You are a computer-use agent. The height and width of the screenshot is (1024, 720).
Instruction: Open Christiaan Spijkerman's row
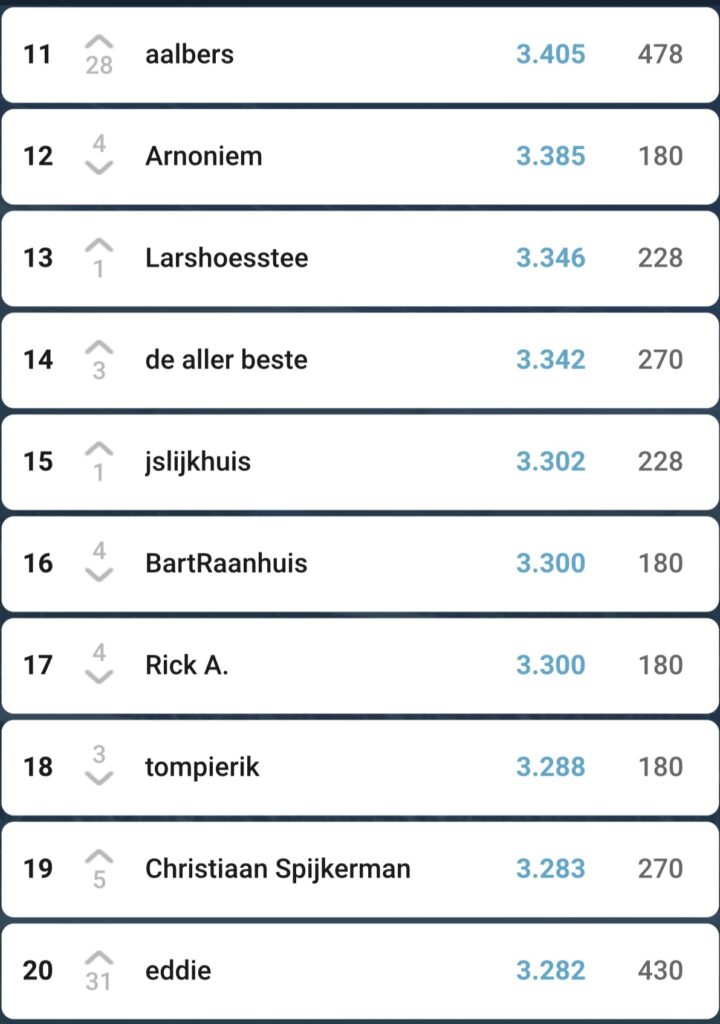point(360,870)
